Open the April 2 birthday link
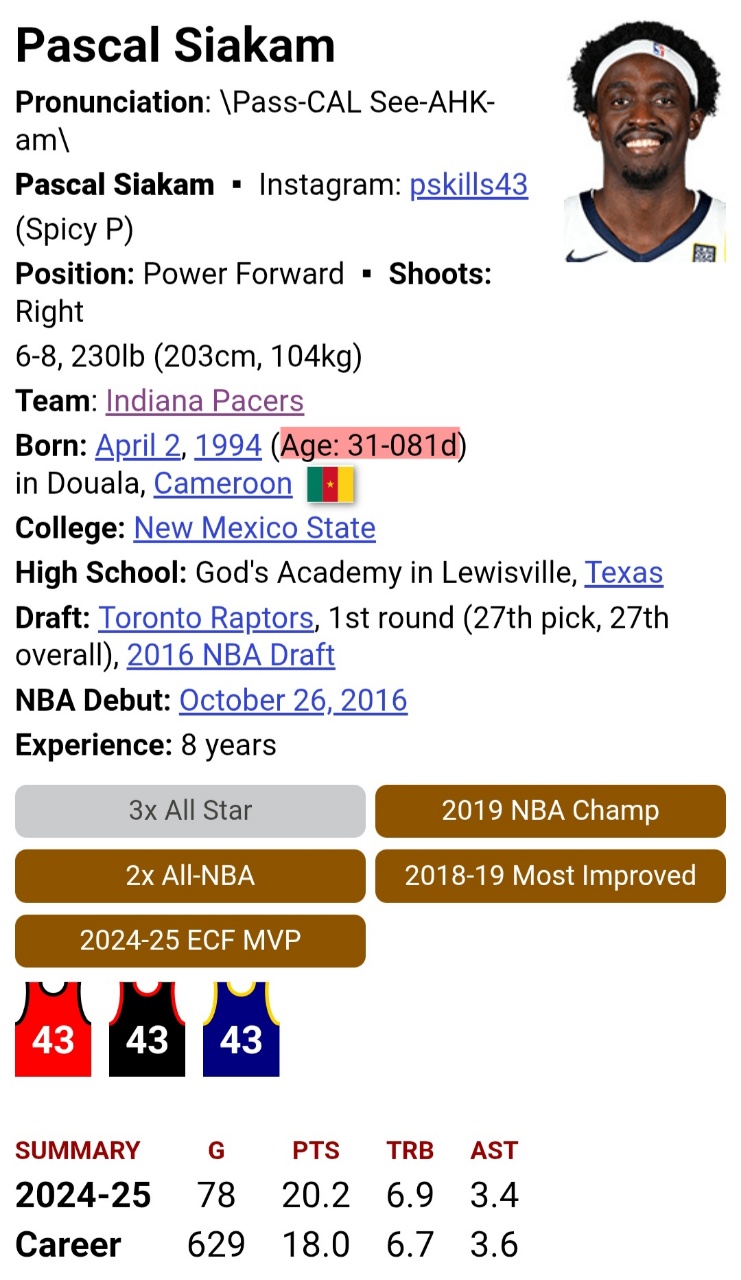This screenshot has width=741, height=1280. click(138, 445)
